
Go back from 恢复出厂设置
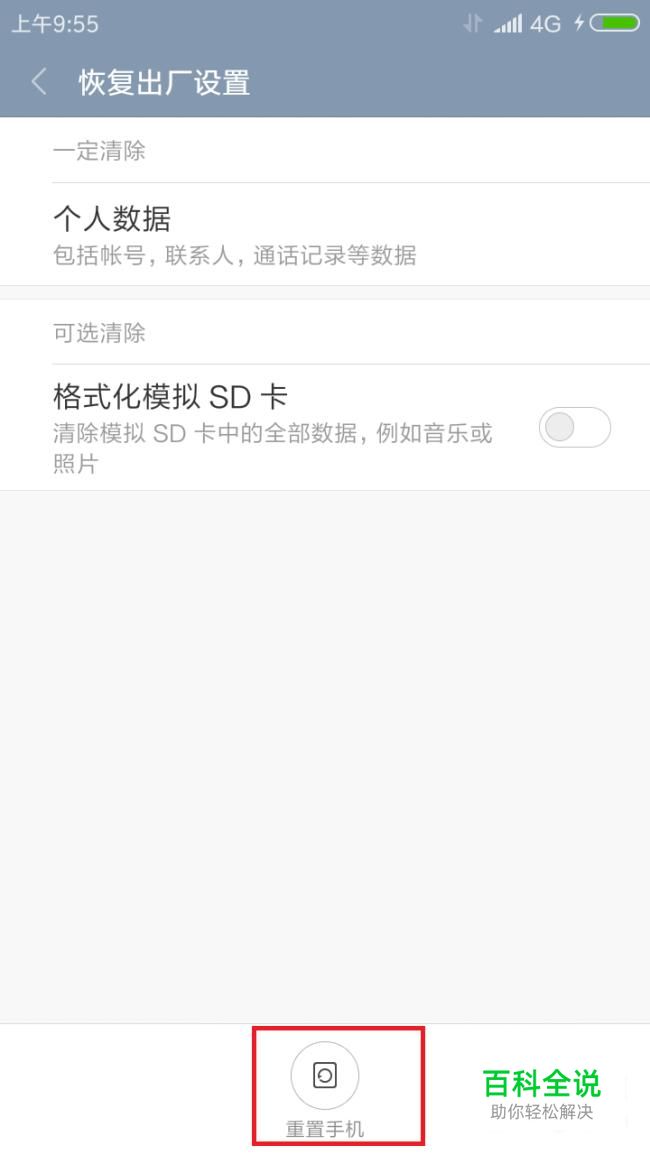click(40, 82)
